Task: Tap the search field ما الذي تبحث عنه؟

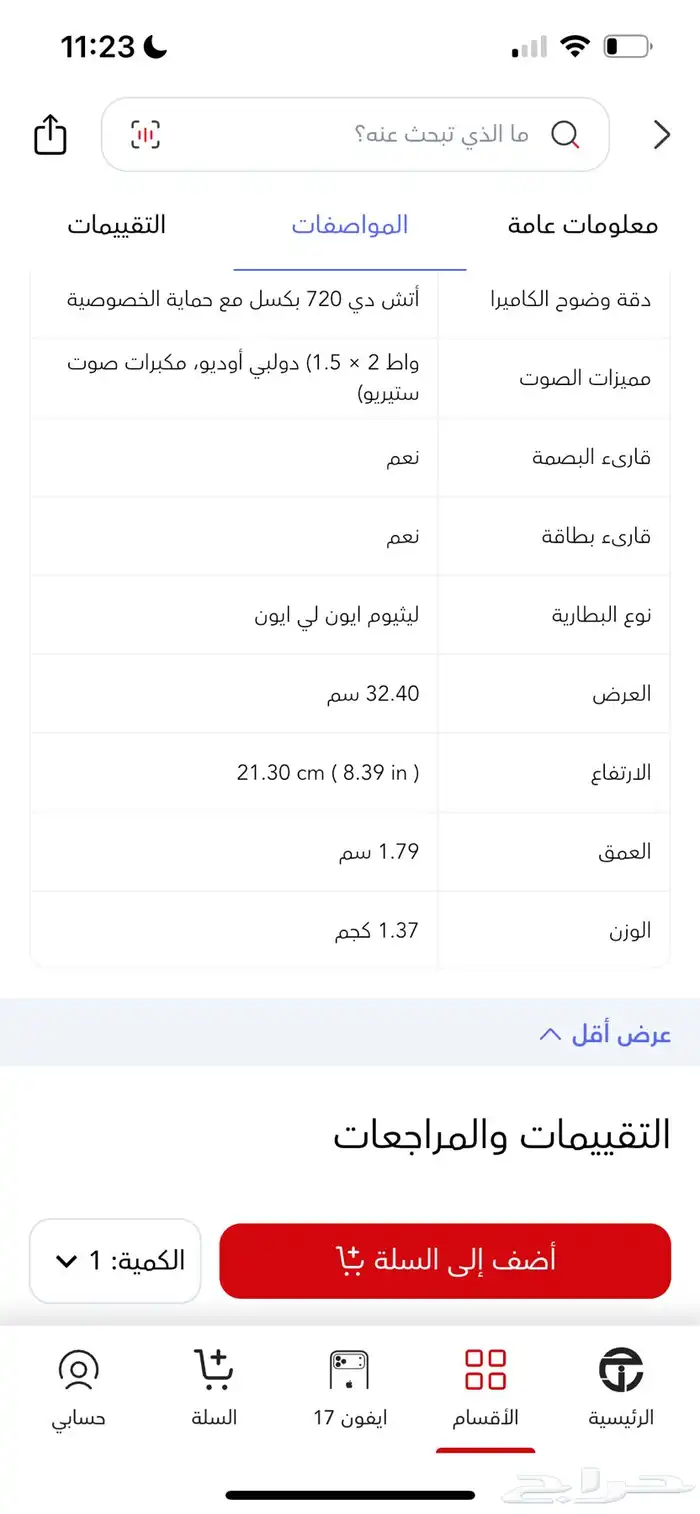Action: [x=356, y=134]
